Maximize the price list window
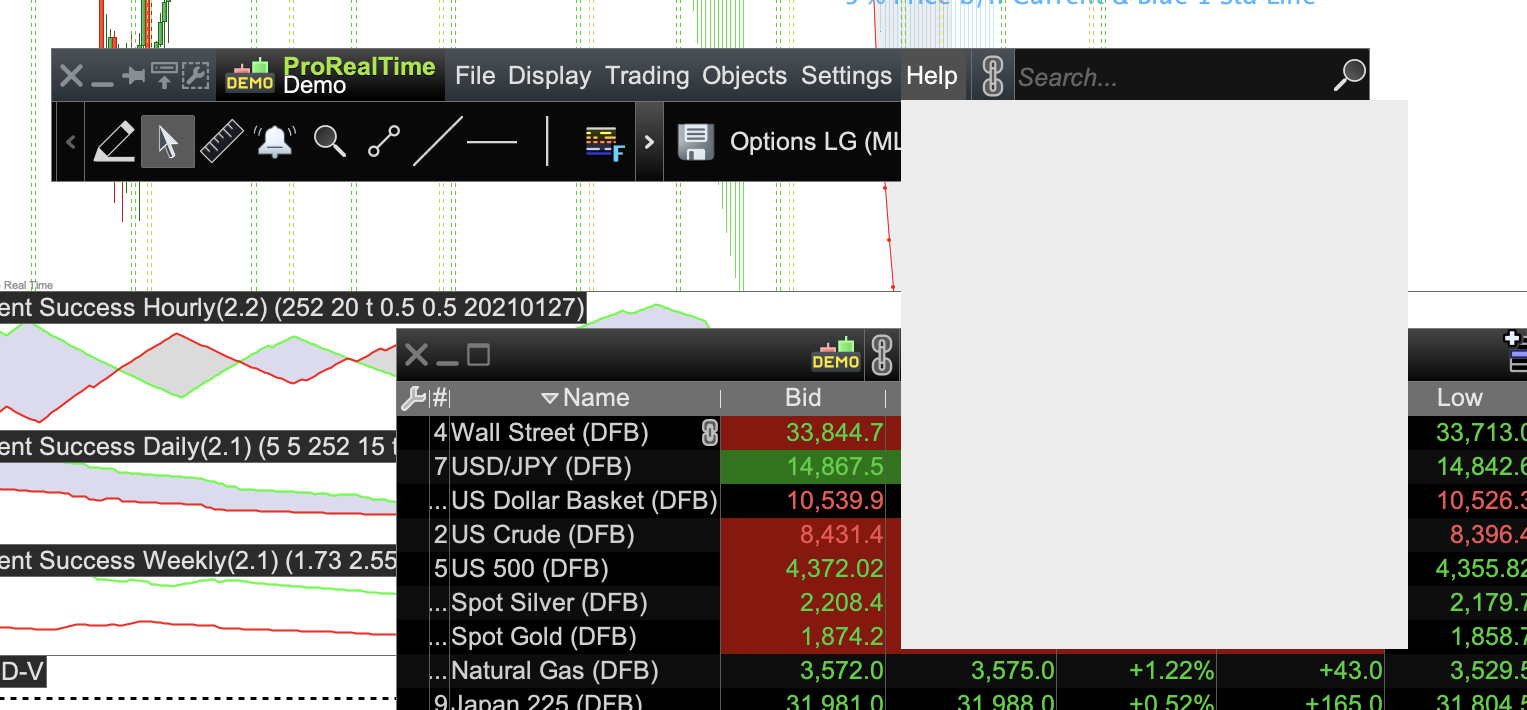Screen dimensions: 1527x710 tap(479, 355)
